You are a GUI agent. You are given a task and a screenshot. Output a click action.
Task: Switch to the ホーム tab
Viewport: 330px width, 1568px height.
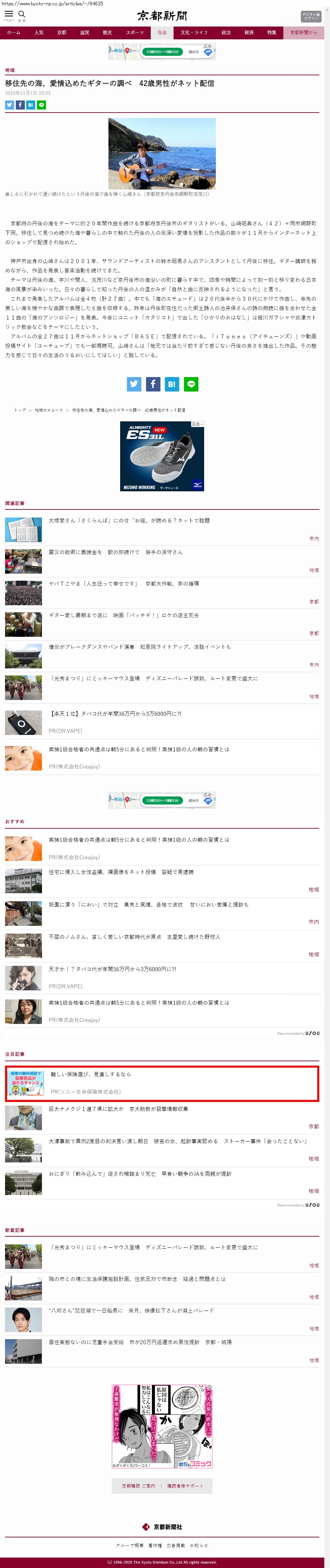tap(13, 32)
